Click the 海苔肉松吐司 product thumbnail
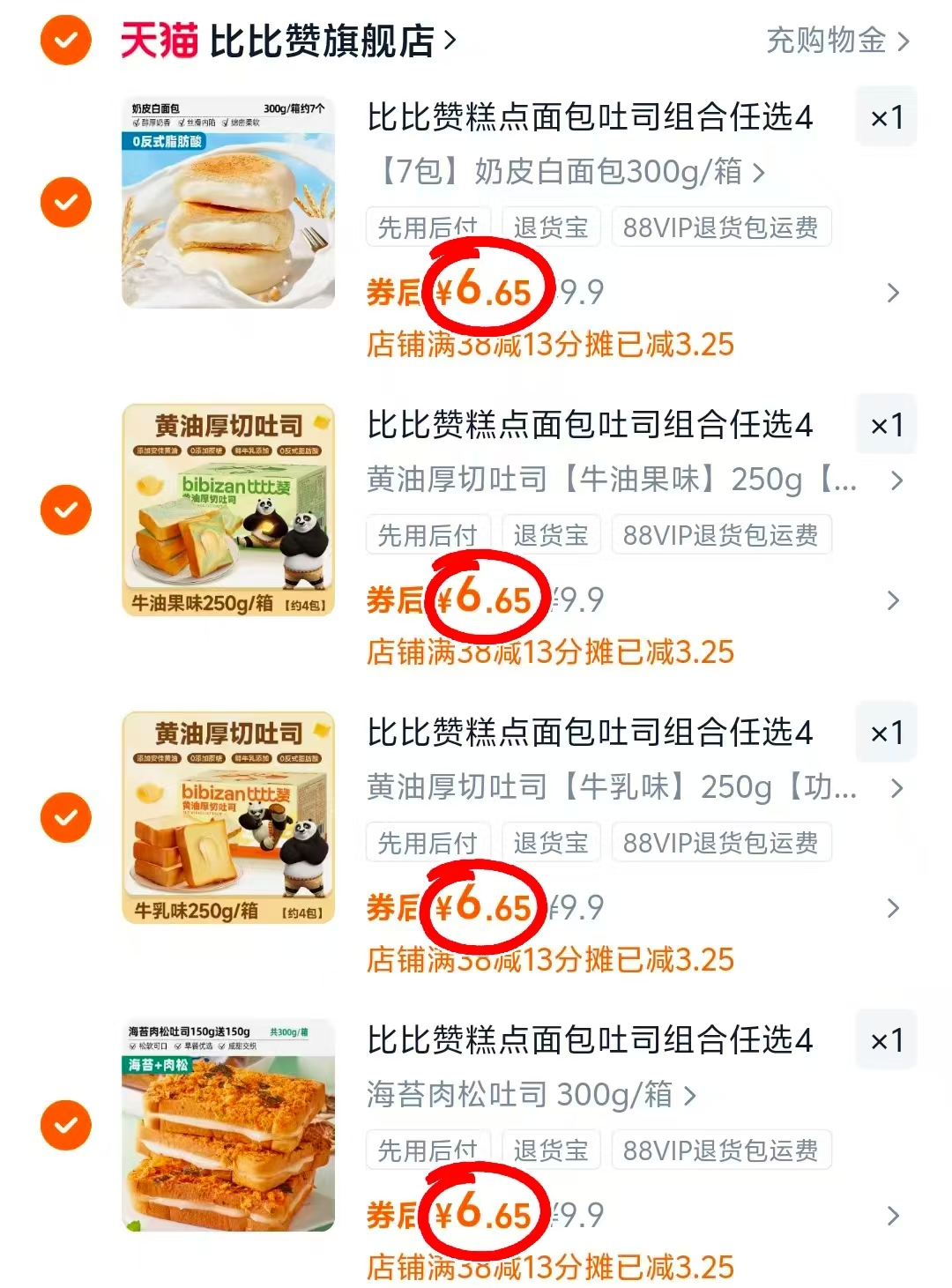 (227, 1125)
